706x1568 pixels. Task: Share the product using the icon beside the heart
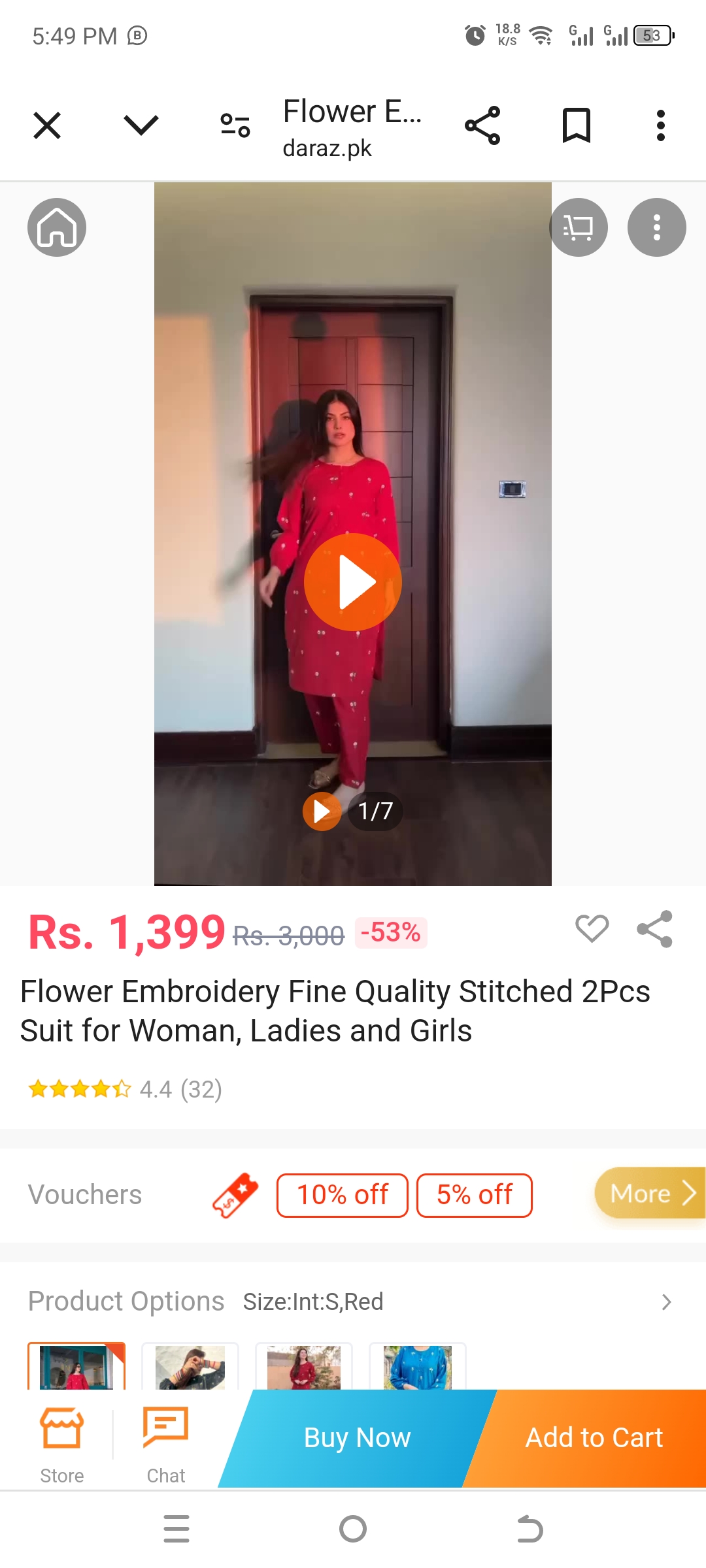[655, 928]
